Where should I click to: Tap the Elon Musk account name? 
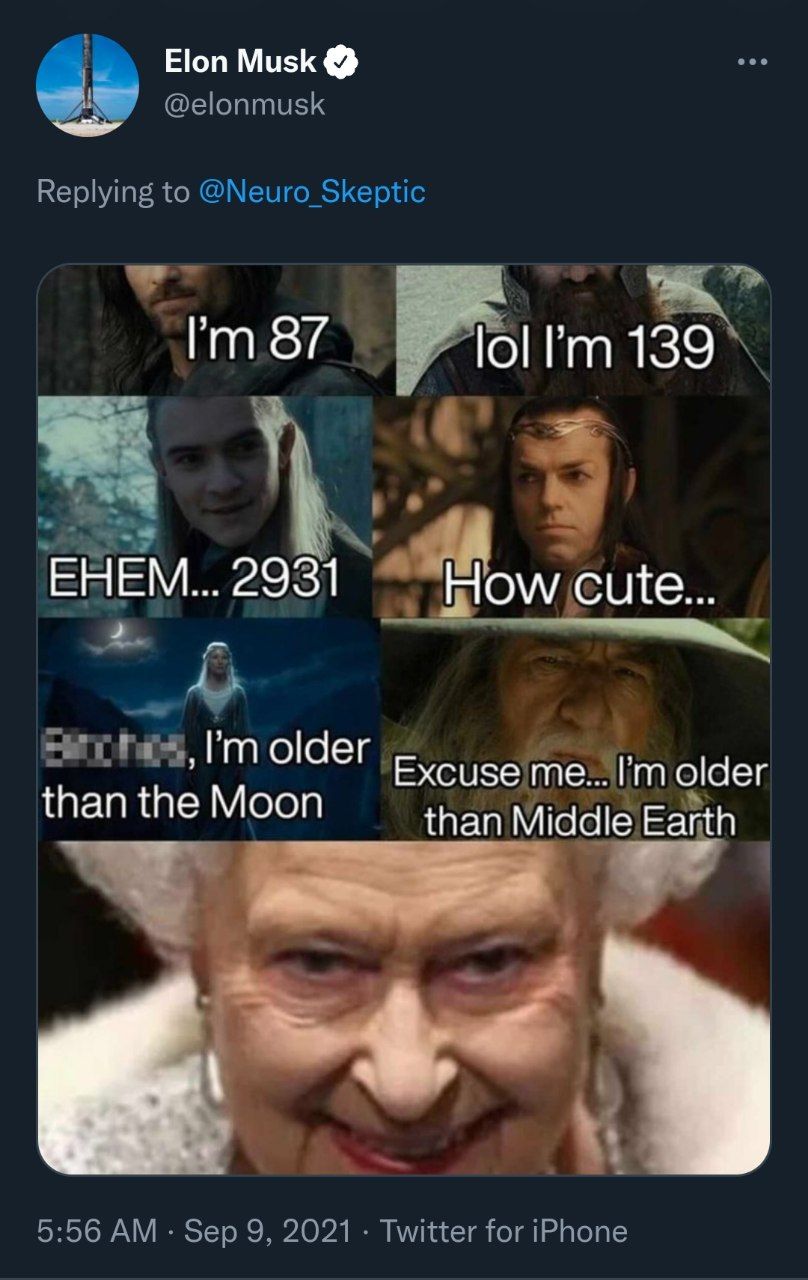tap(241, 62)
